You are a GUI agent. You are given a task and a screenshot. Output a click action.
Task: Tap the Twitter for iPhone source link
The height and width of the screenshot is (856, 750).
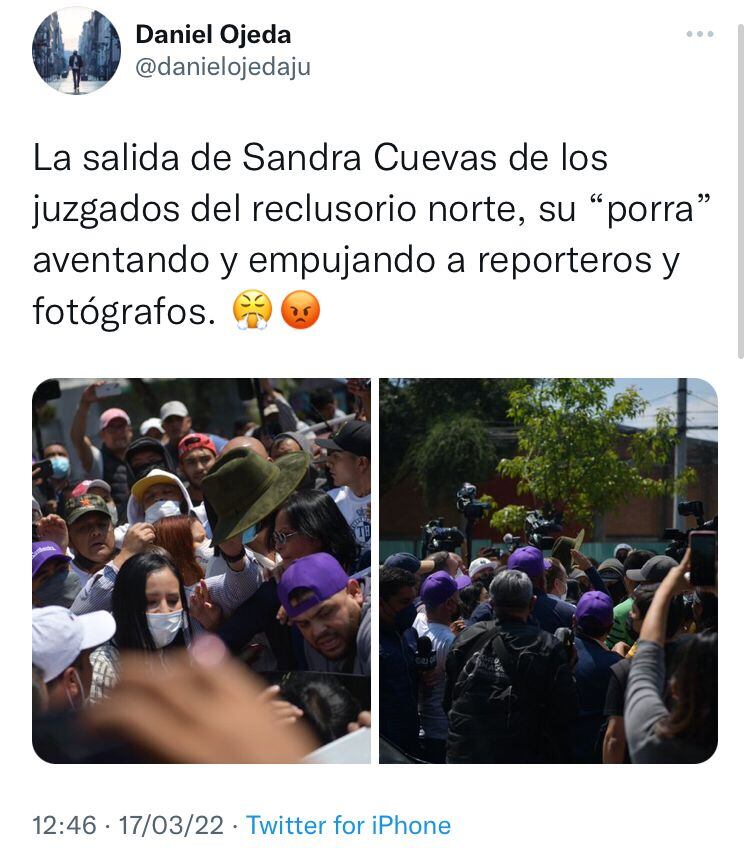(x=348, y=825)
